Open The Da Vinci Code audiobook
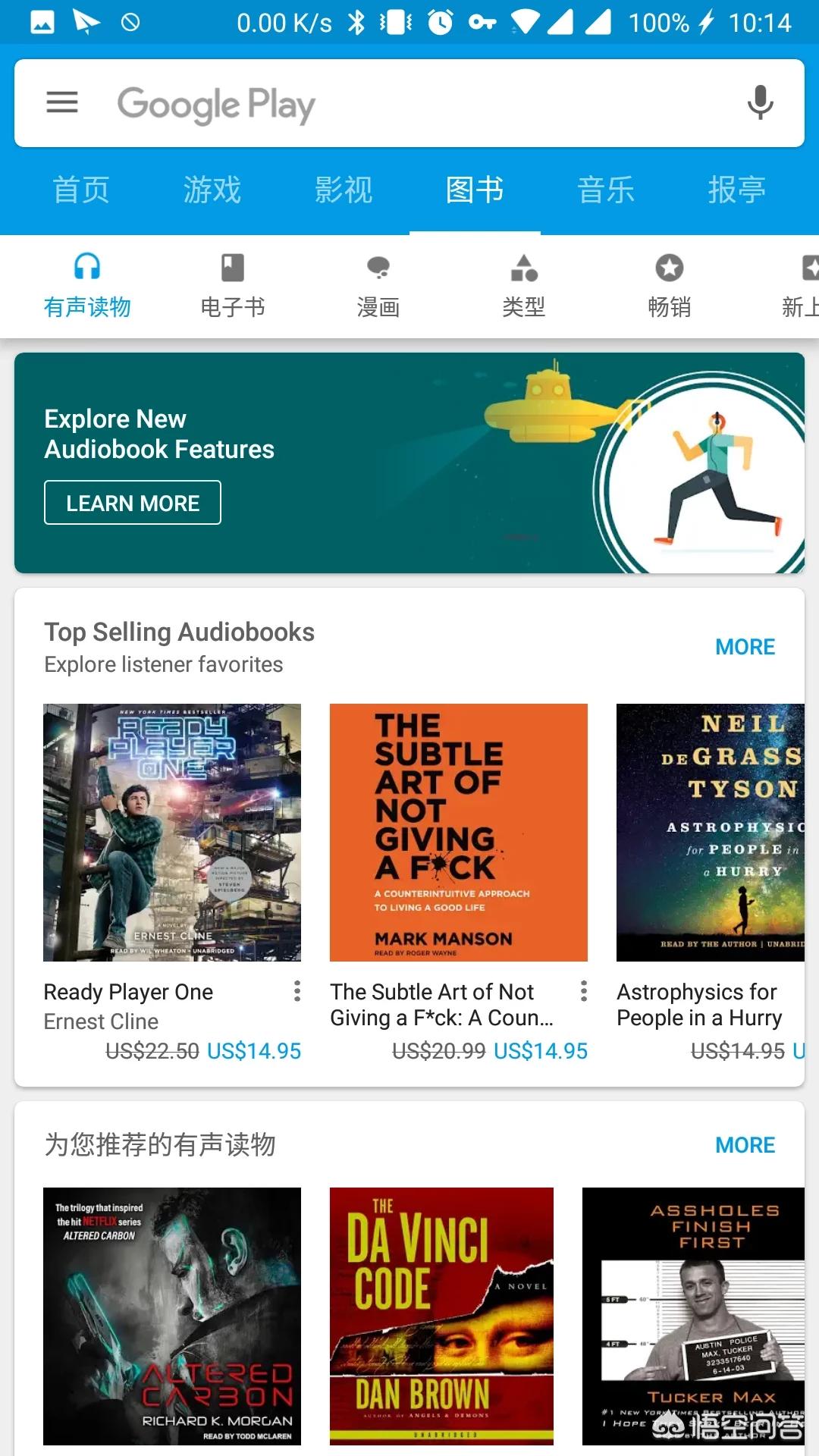 pos(441,1316)
